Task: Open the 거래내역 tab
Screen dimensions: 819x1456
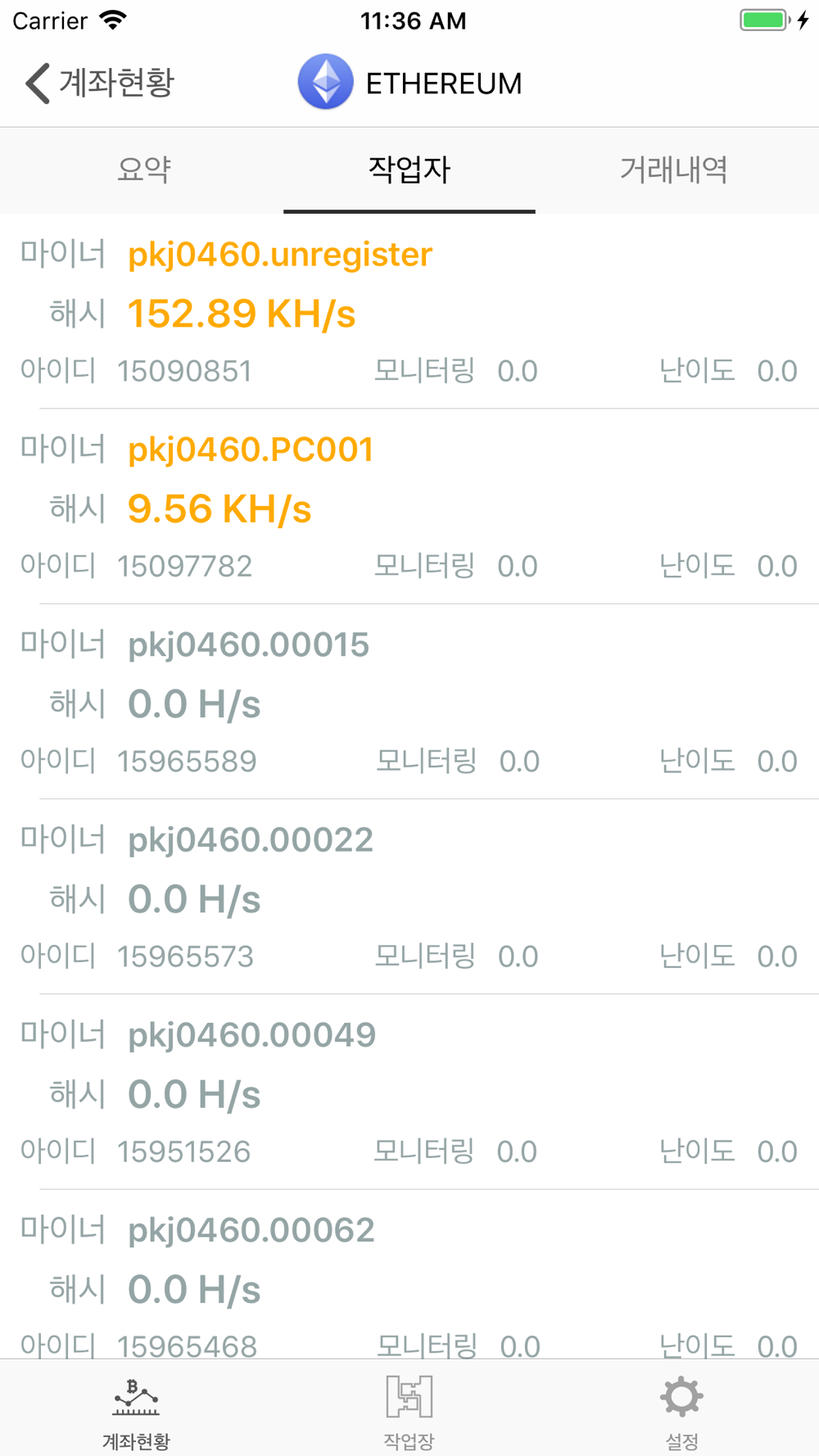Action: pos(674,170)
